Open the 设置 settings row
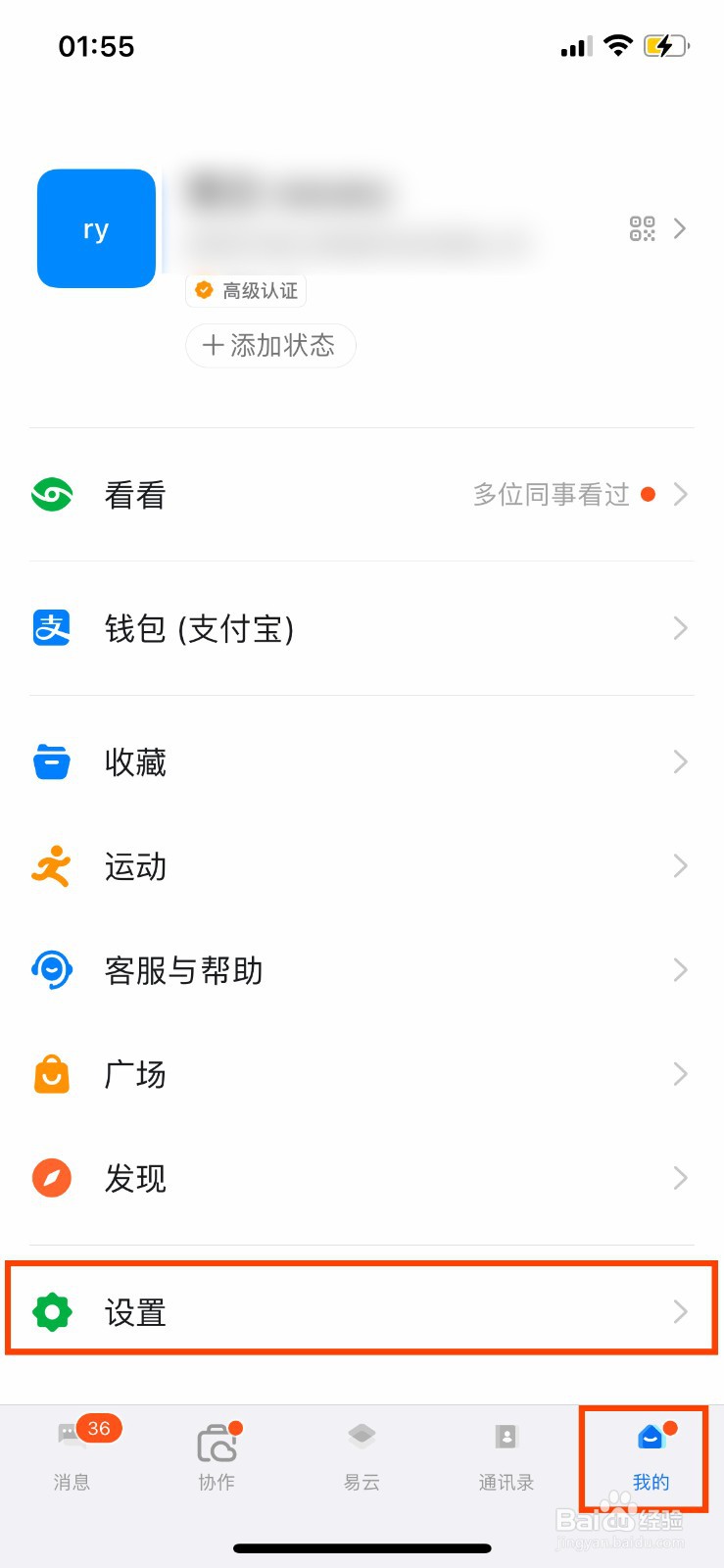Viewport: 724px width, 1568px height. click(x=362, y=1311)
